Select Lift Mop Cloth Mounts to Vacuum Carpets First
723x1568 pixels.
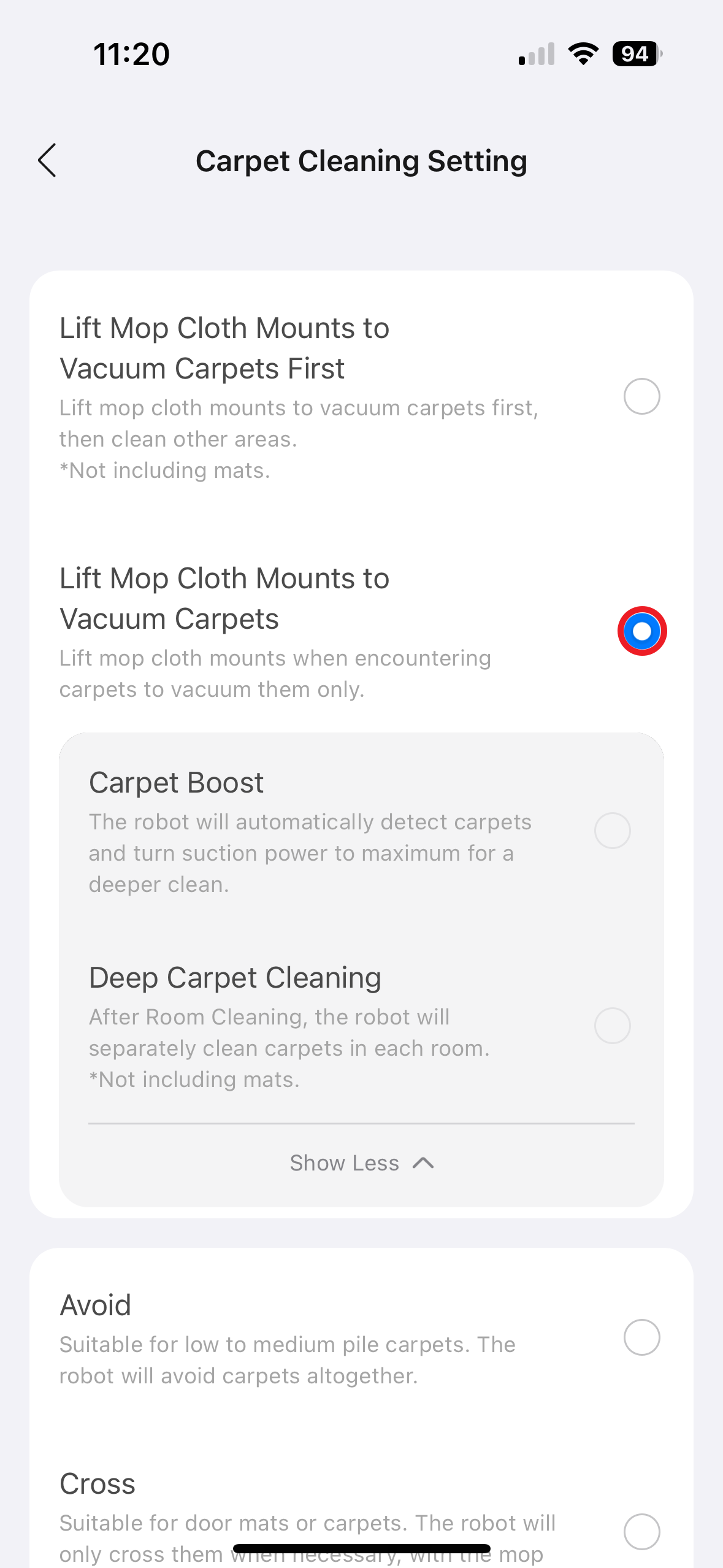point(641,397)
